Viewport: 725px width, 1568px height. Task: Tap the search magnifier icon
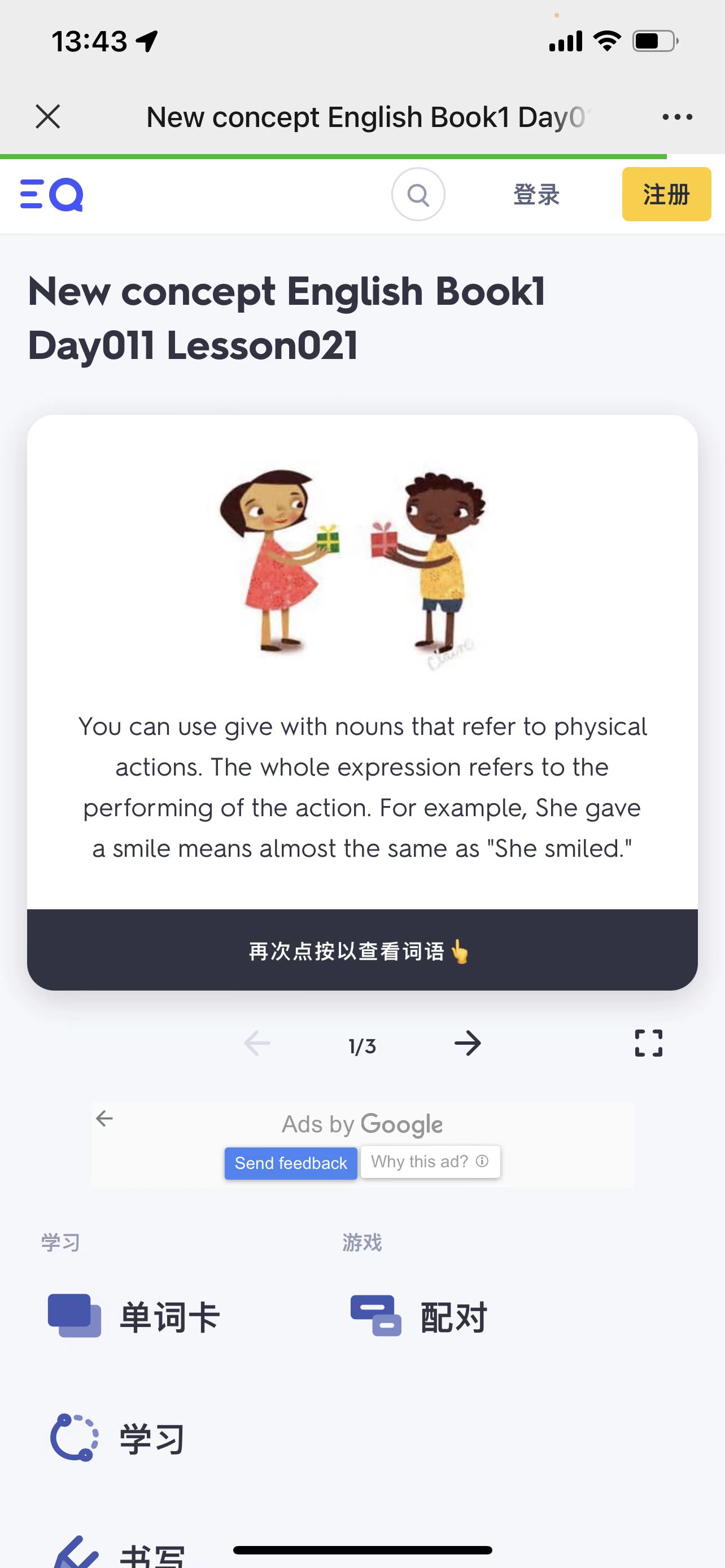click(418, 195)
